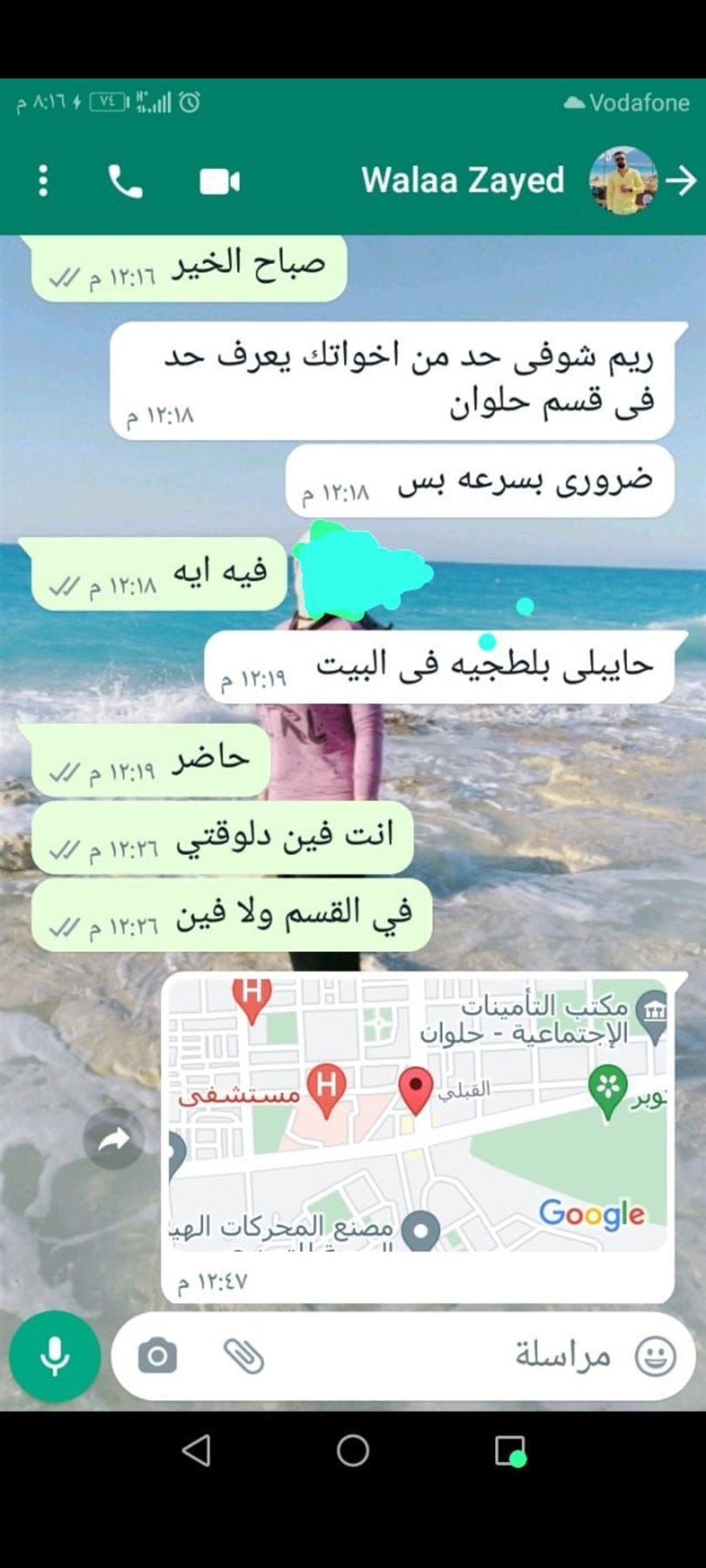Start a video call with Walaa Zayed
The height and width of the screenshot is (1568, 706).
click(220, 181)
